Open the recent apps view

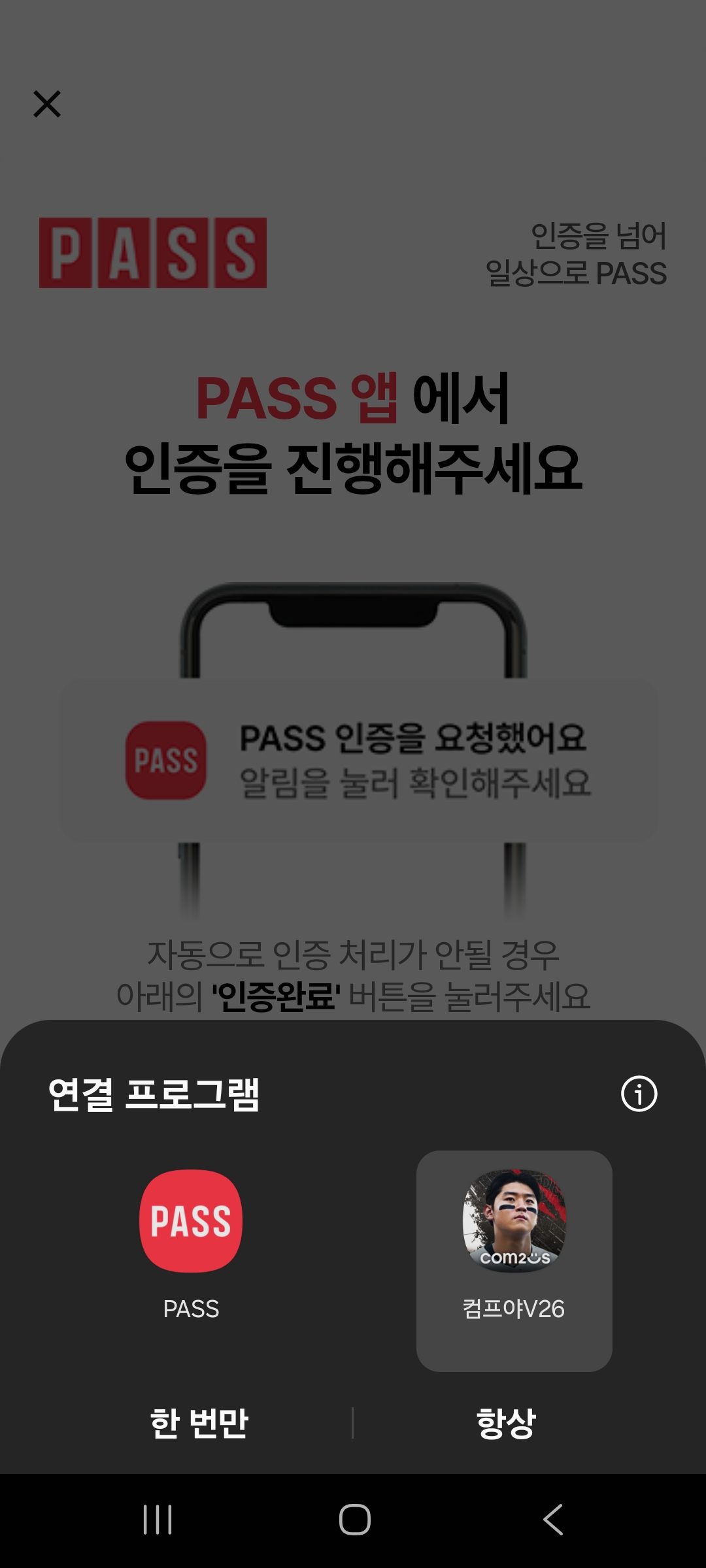pyautogui.click(x=158, y=1519)
